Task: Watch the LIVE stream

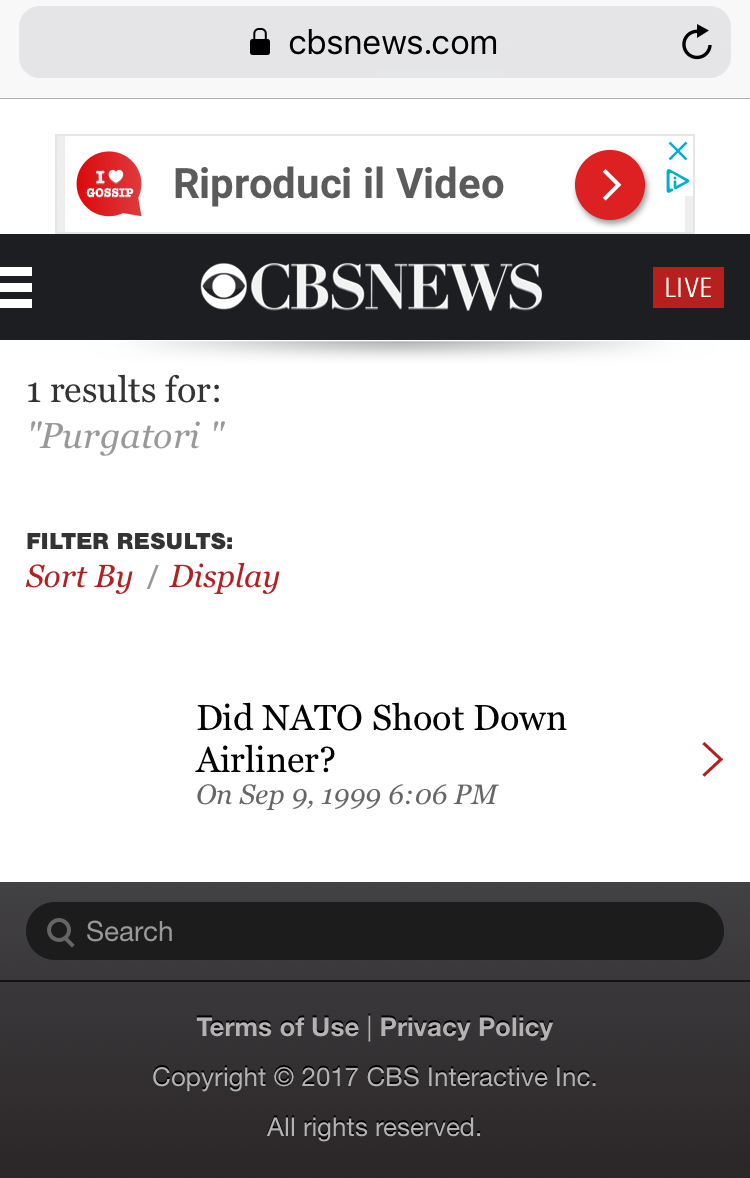Action: (x=687, y=288)
